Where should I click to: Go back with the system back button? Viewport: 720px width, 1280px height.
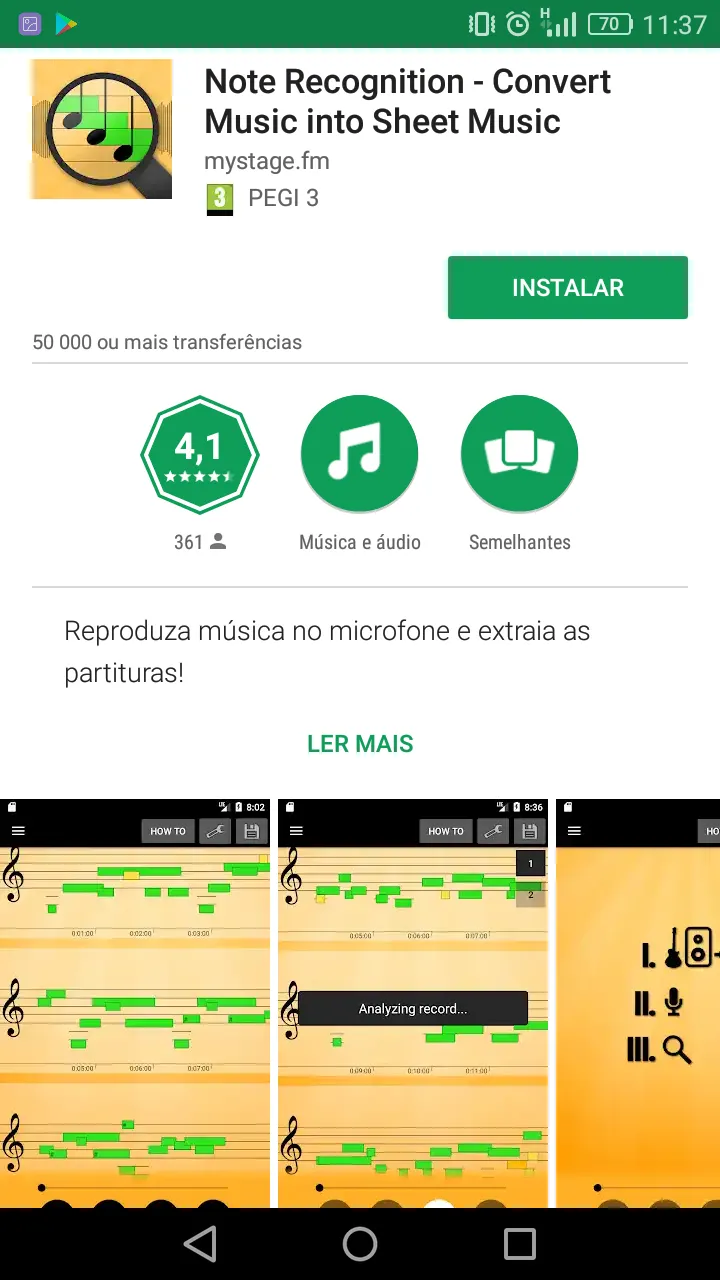200,1244
